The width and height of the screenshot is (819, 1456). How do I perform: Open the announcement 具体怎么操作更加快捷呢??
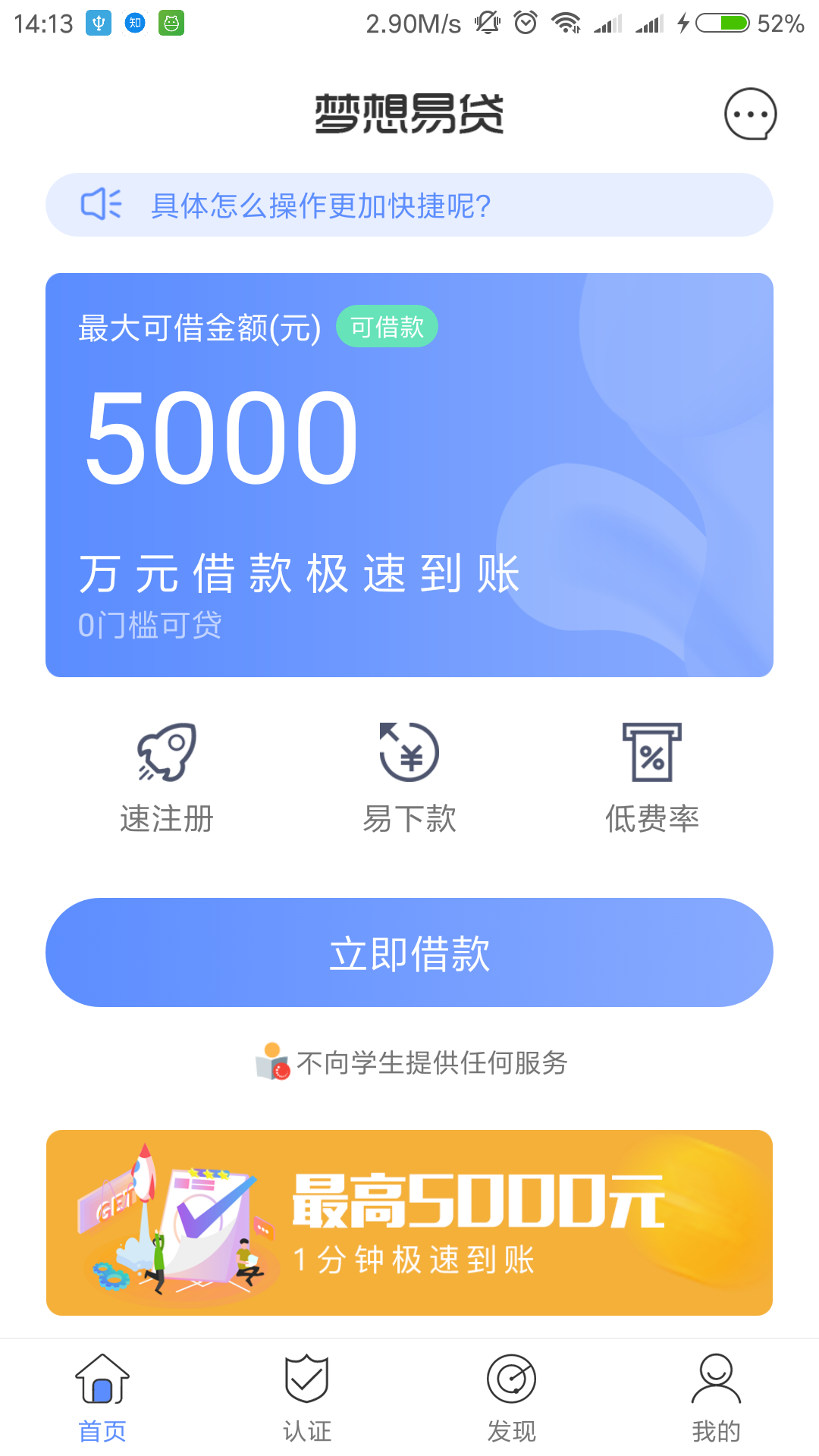click(409, 205)
